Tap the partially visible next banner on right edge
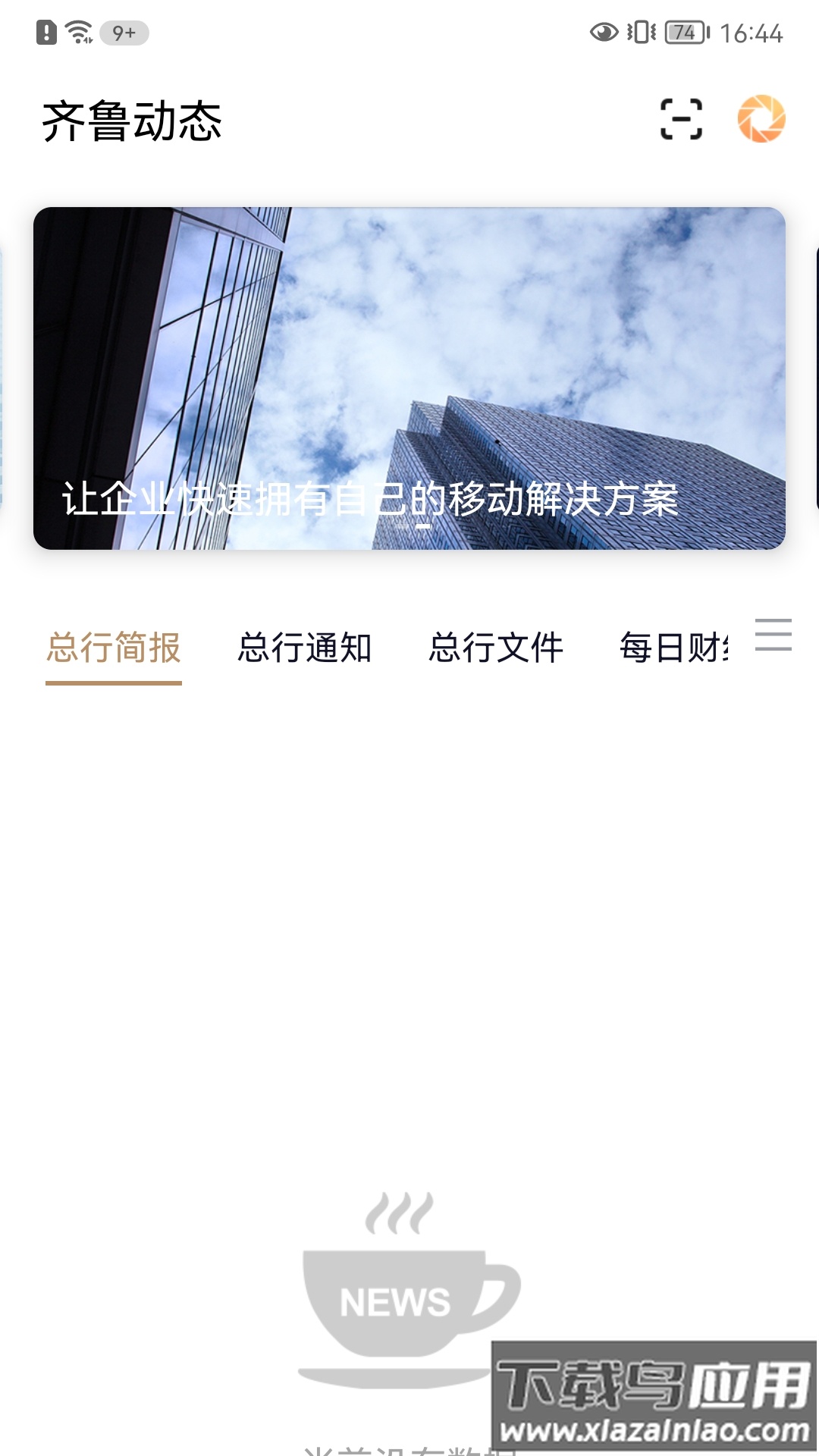 coord(814,379)
